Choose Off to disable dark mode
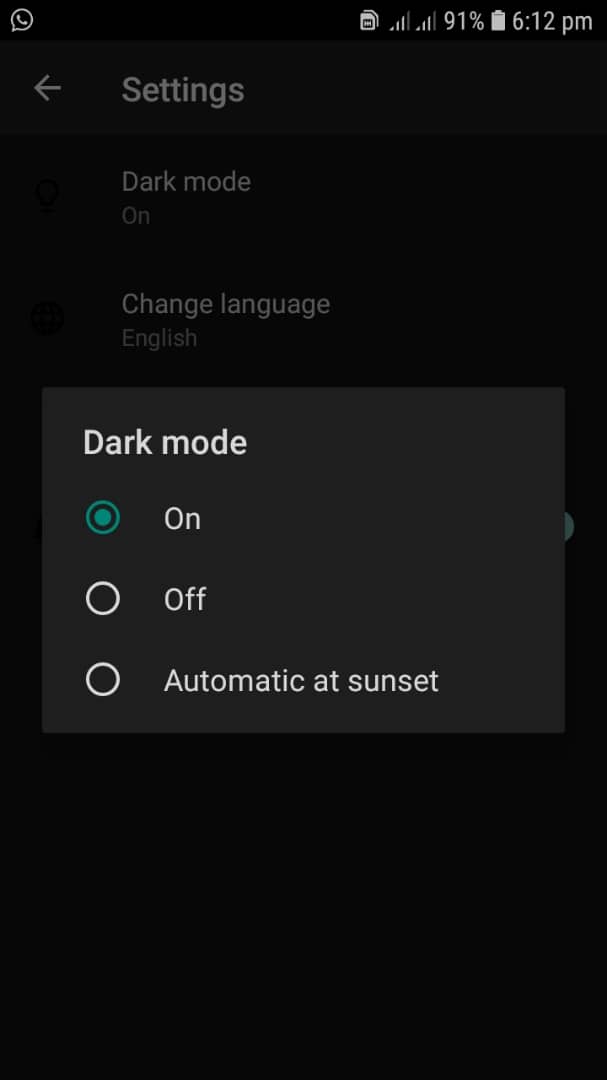 pos(103,599)
